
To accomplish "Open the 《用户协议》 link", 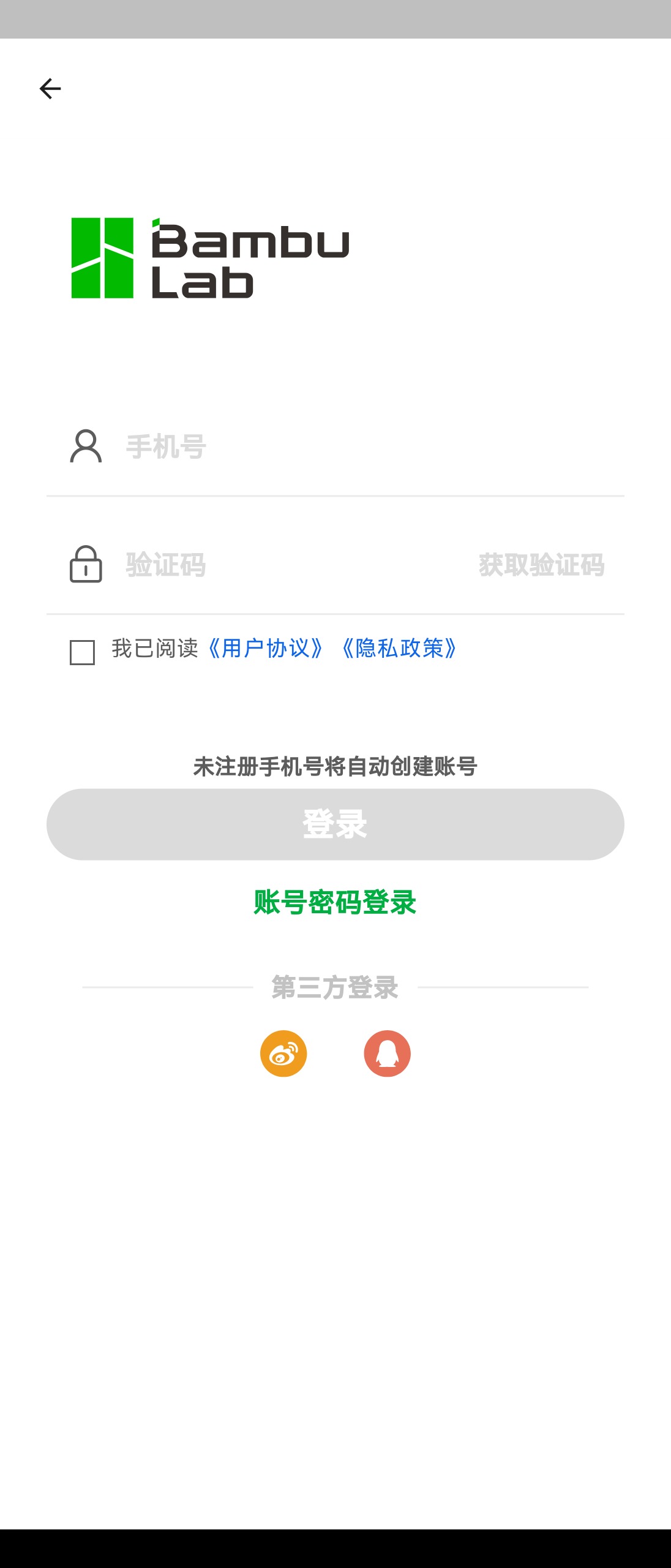I will click(266, 649).
